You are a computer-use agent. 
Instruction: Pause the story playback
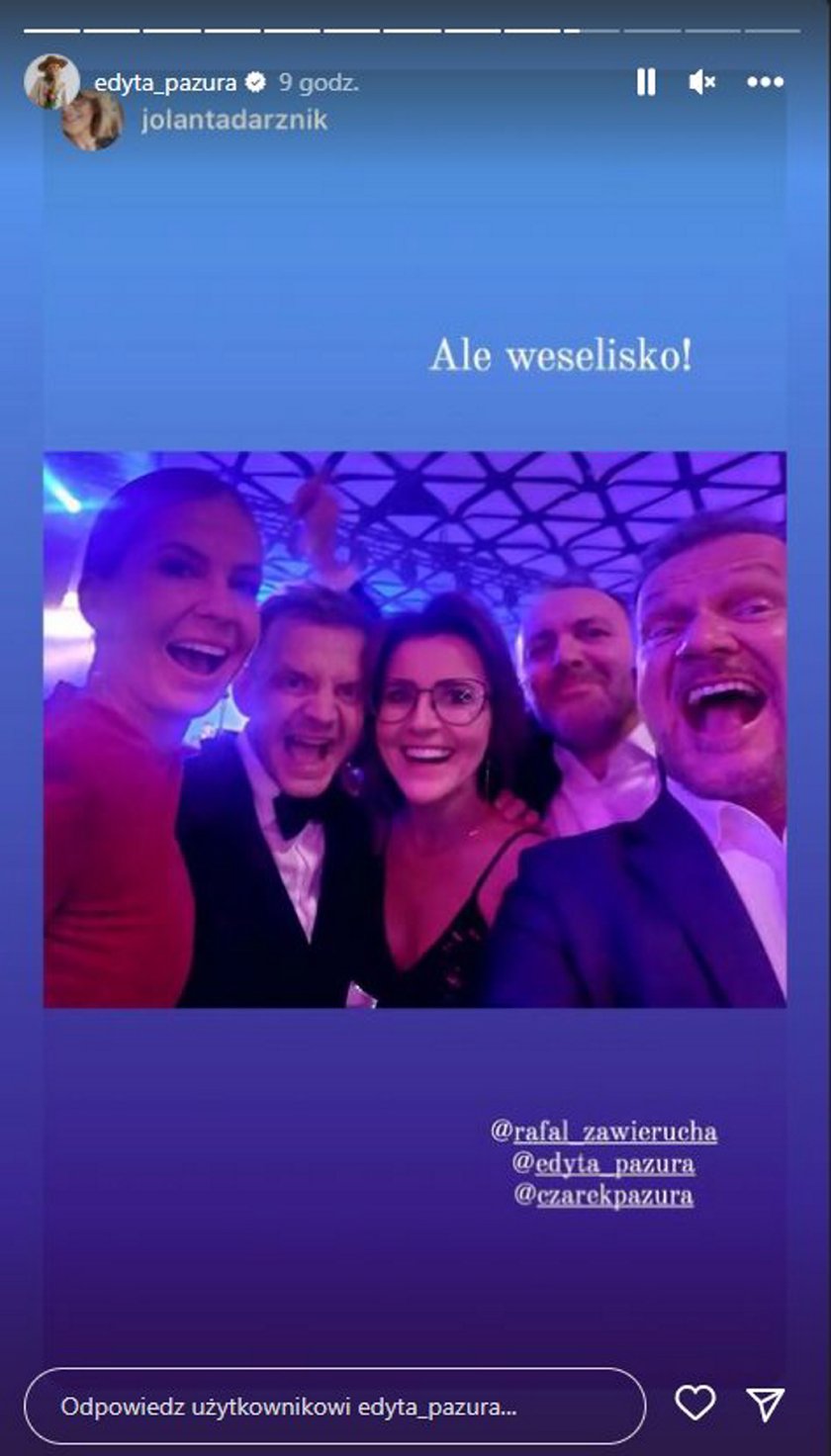(x=646, y=82)
